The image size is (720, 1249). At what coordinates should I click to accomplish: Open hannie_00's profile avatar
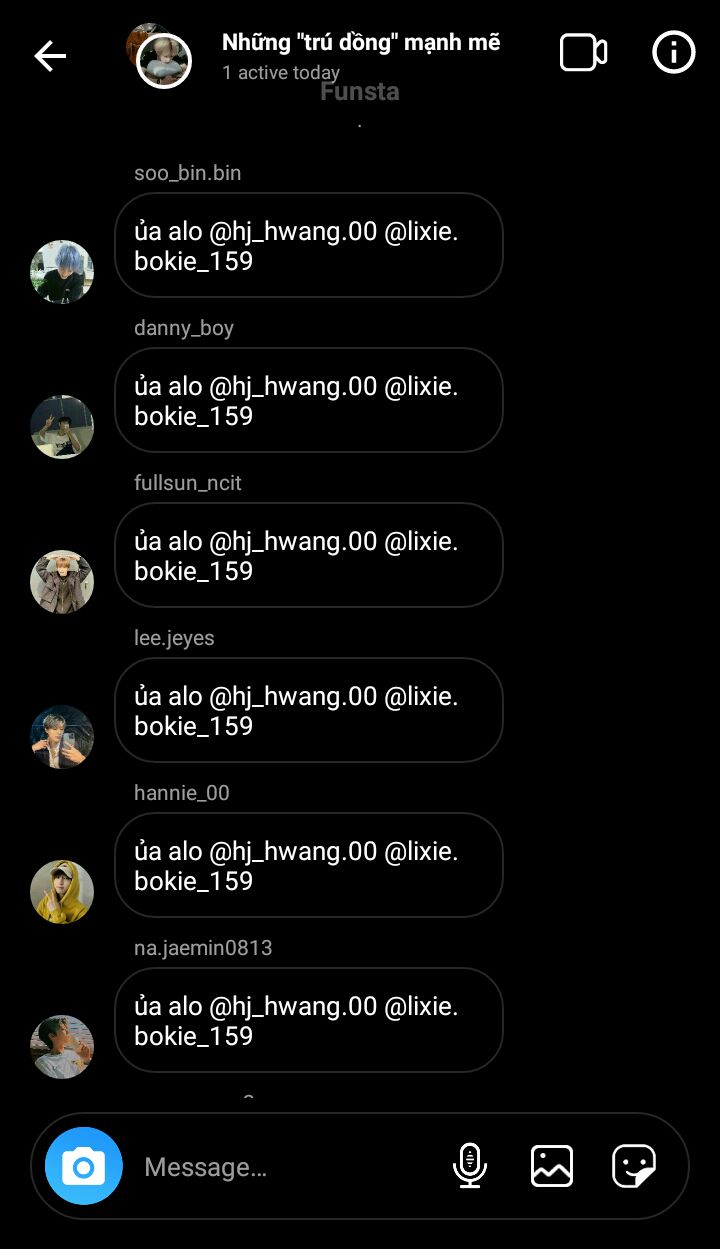tap(62, 892)
